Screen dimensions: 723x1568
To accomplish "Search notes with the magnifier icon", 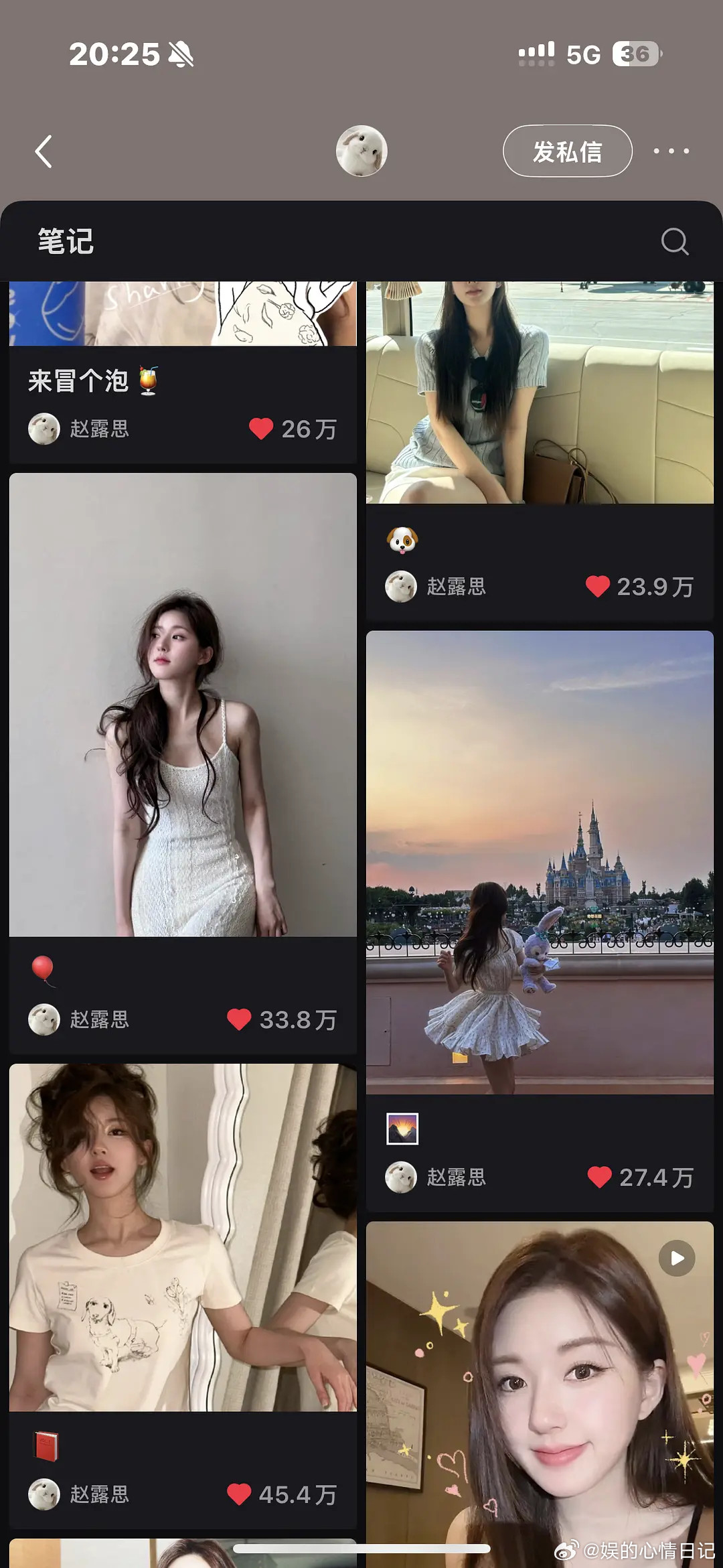I will point(674,242).
